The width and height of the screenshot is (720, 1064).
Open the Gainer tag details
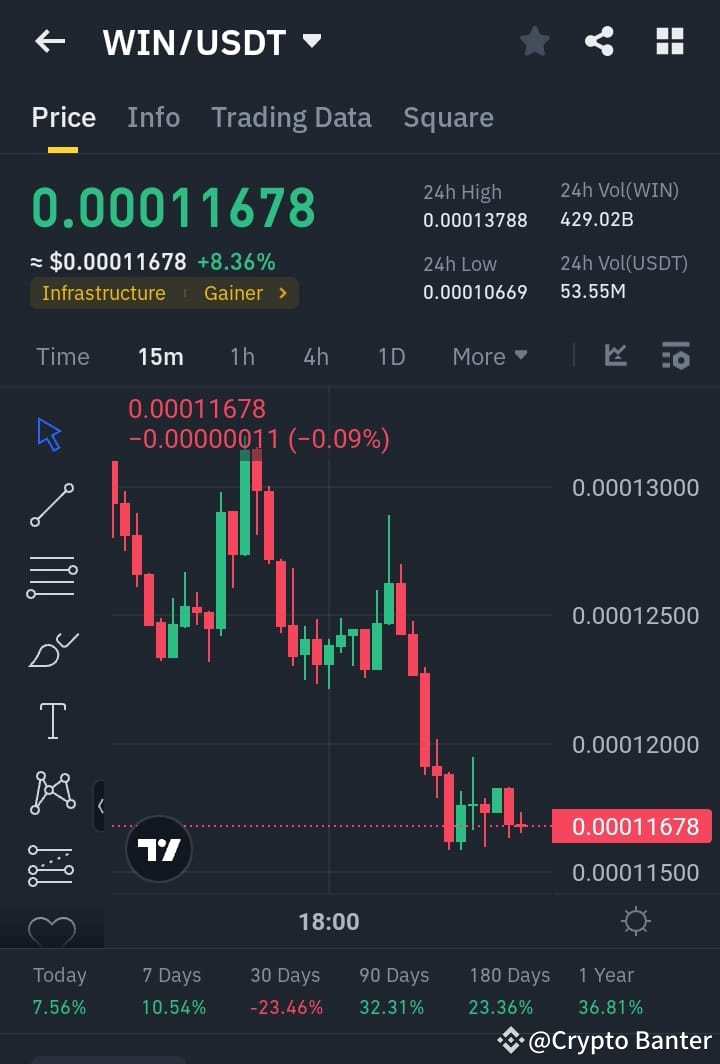(233, 293)
